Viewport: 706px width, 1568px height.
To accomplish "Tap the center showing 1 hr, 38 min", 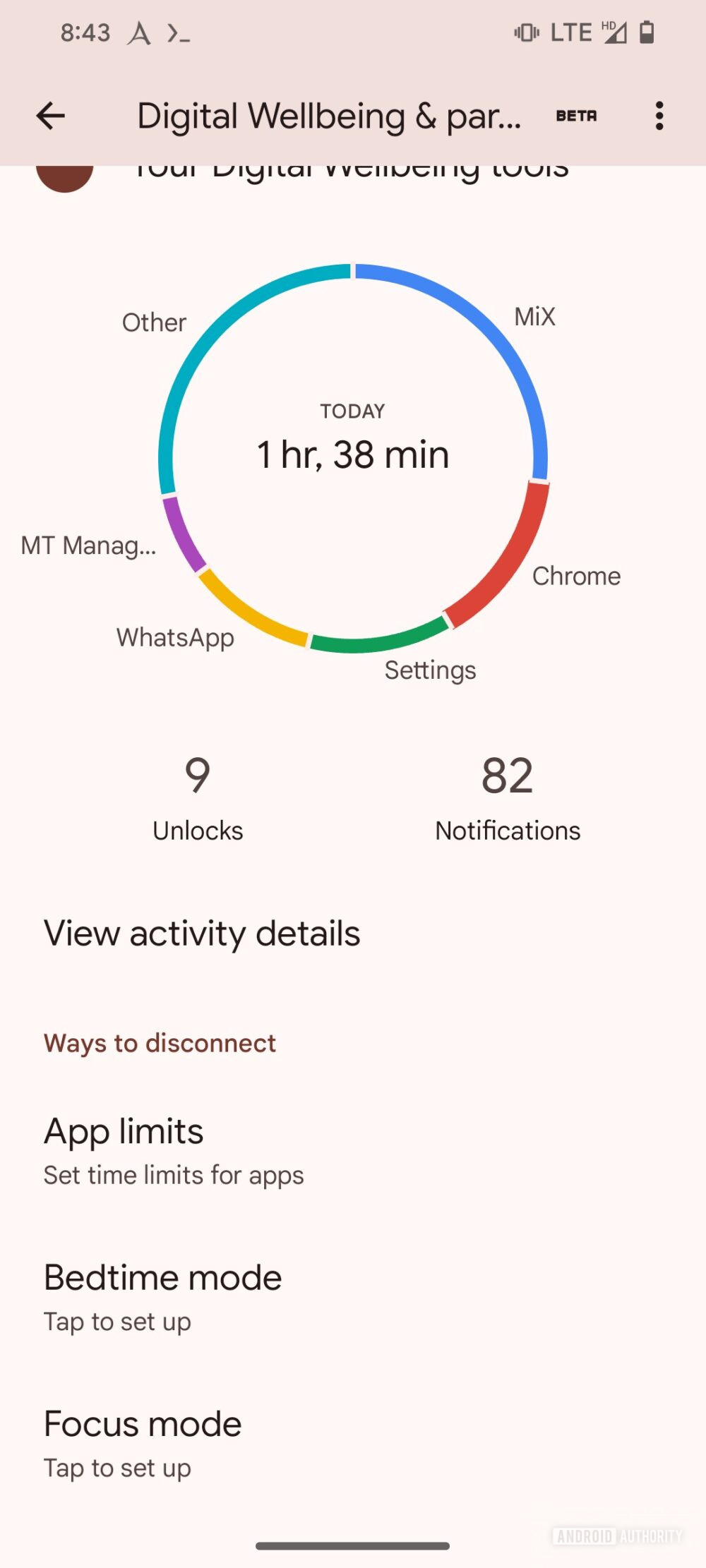I will [x=353, y=454].
